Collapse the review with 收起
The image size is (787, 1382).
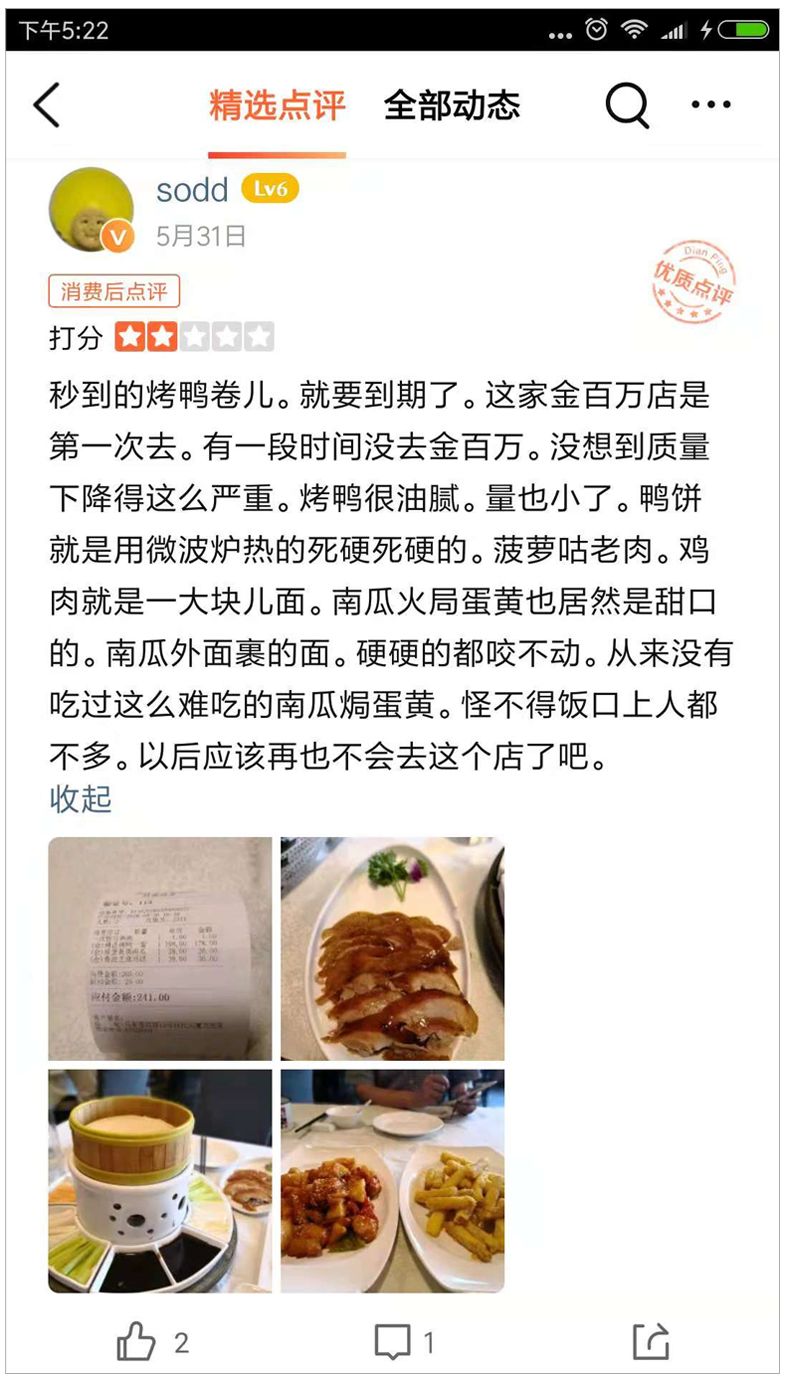click(x=80, y=799)
